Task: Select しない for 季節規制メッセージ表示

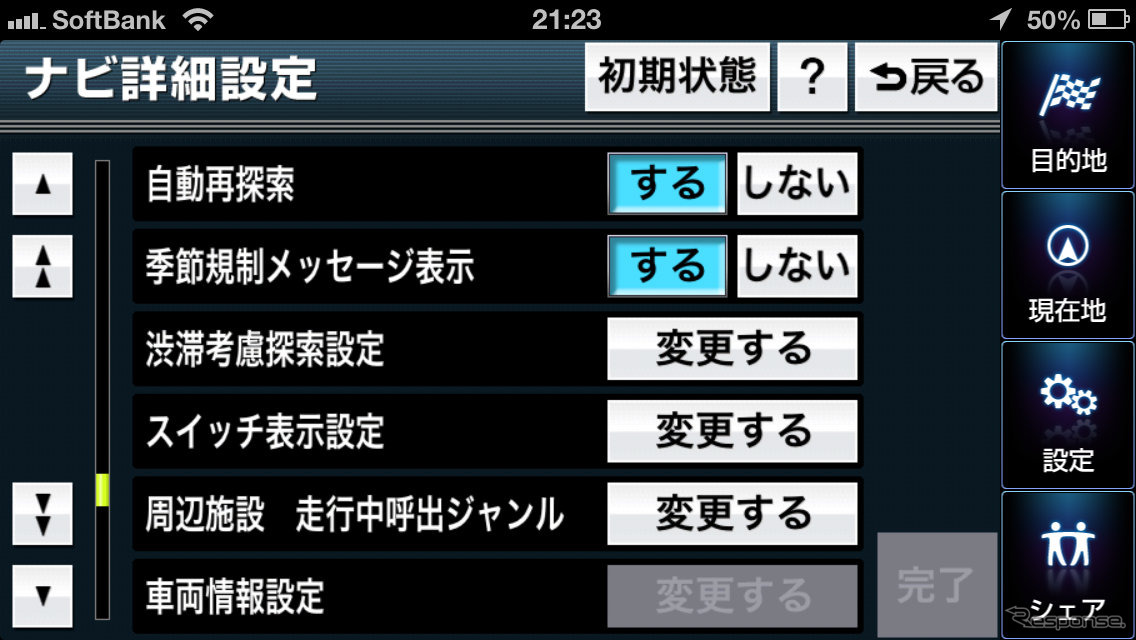Action: tap(797, 266)
